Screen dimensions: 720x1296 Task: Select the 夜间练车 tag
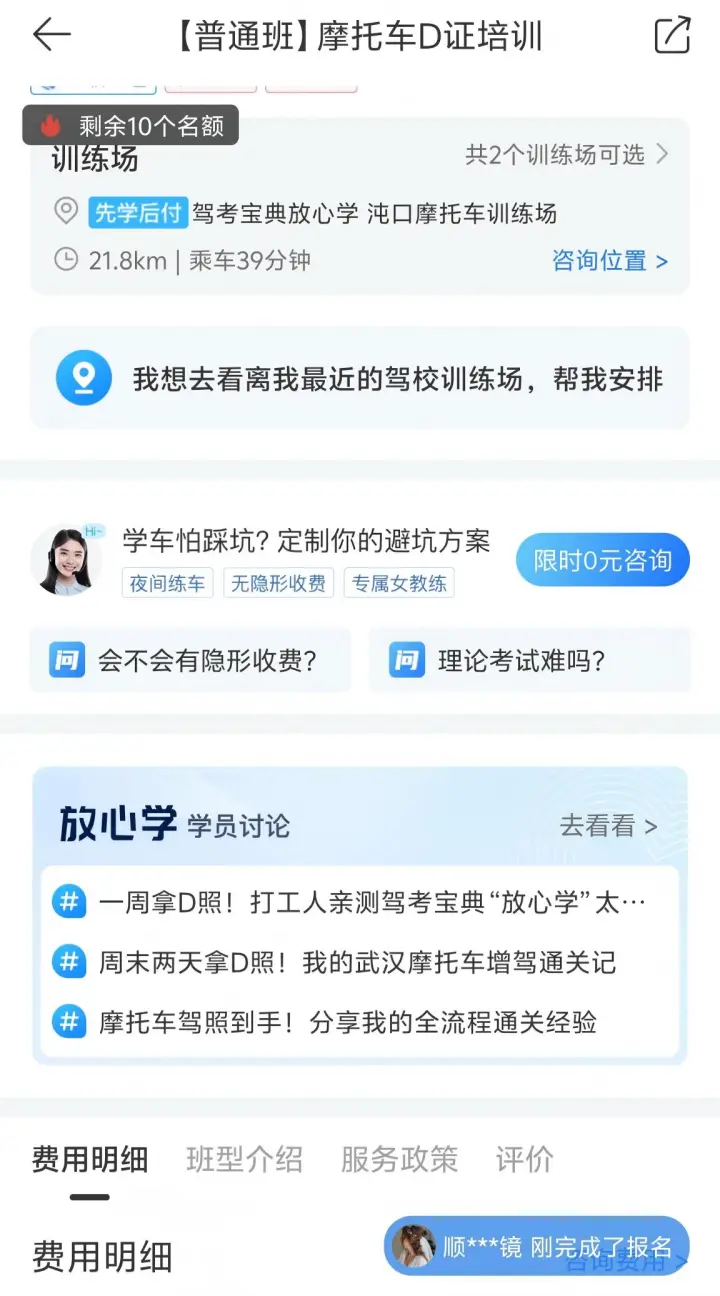(168, 584)
